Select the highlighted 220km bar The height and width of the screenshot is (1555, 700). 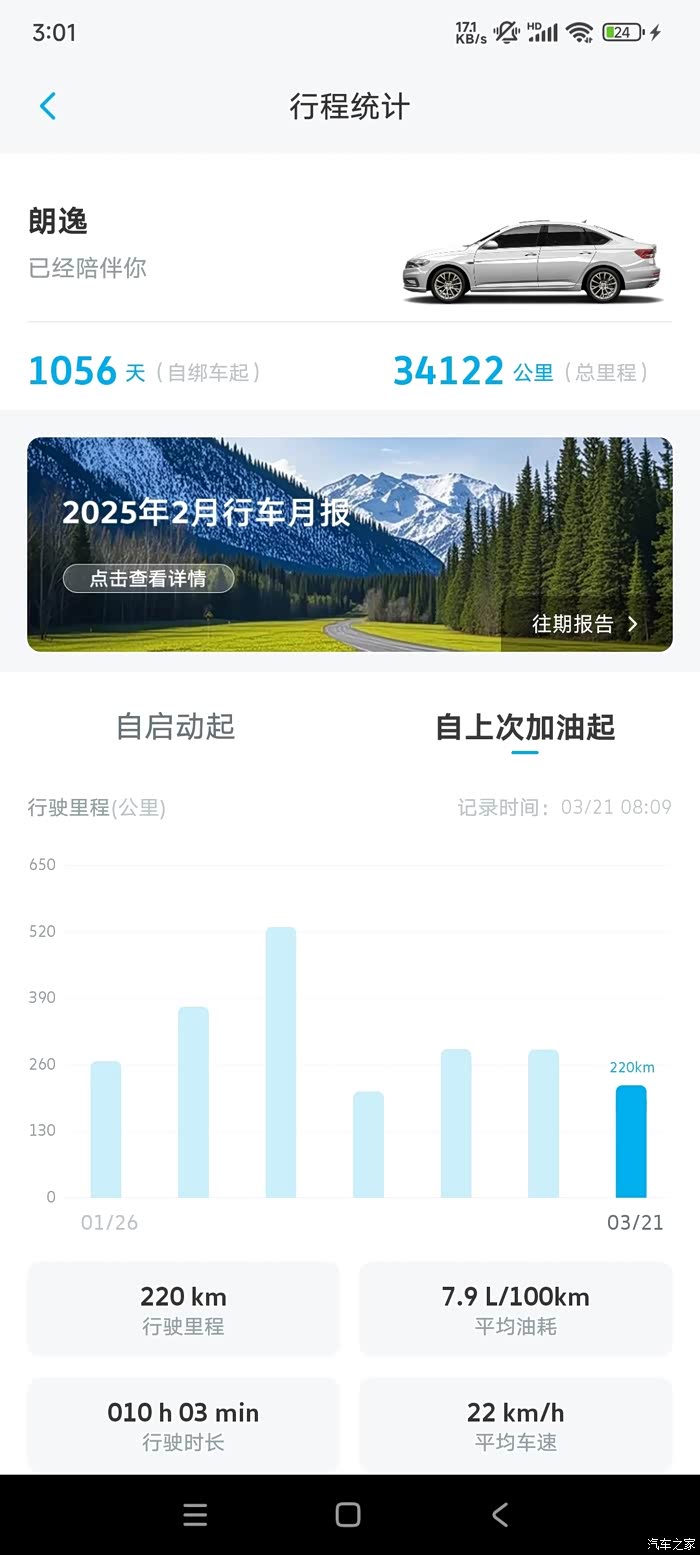[x=631, y=1141]
